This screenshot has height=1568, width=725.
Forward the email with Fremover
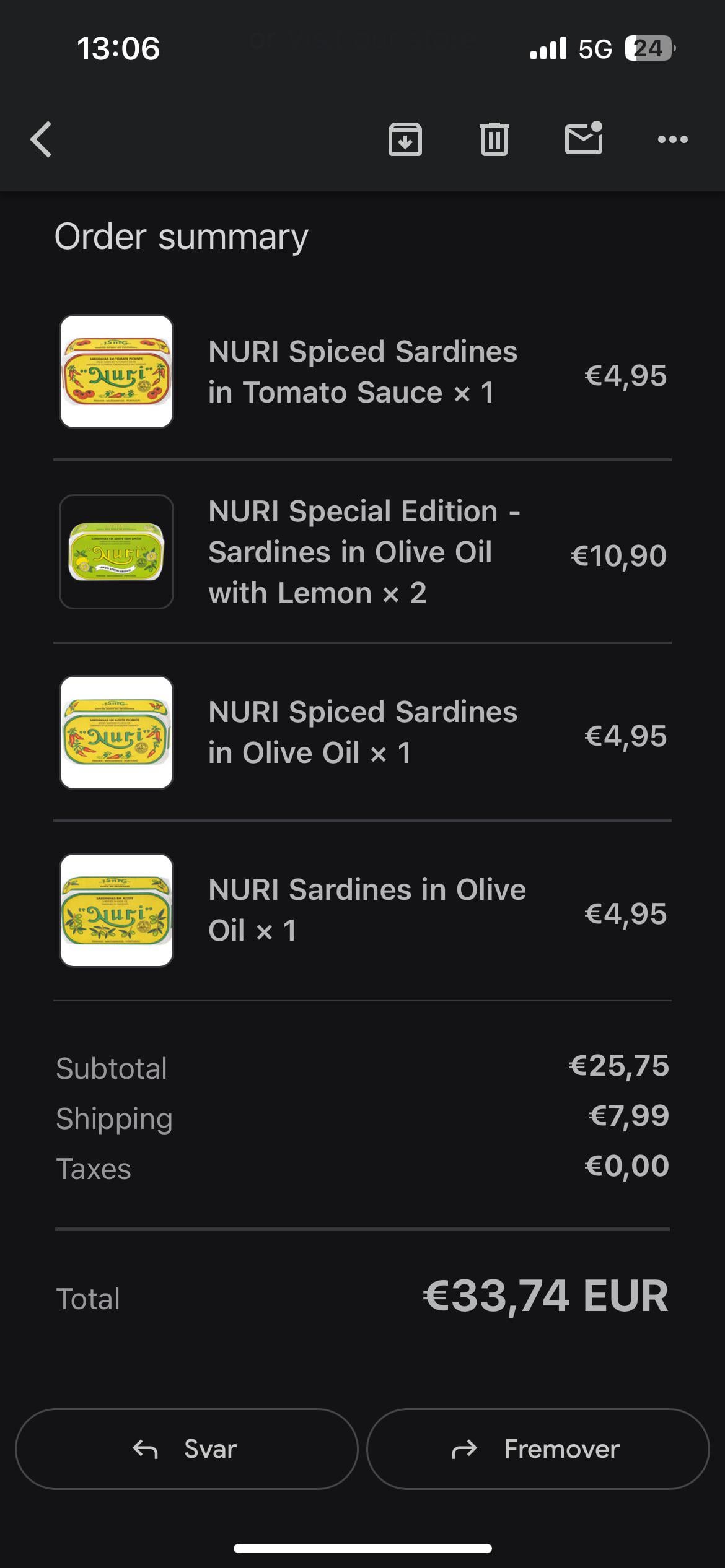[x=537, y=1449]
